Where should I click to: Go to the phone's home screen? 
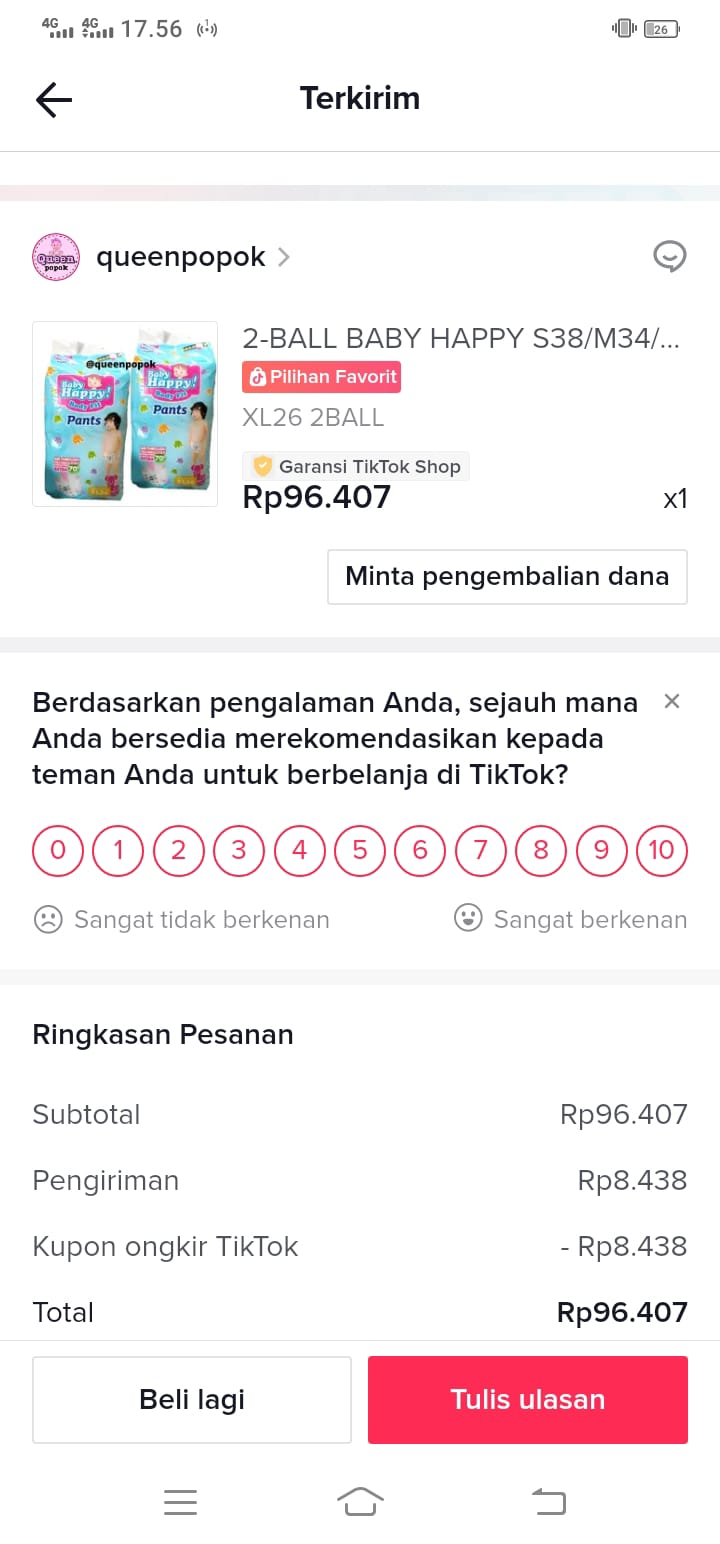[360, 1501]
